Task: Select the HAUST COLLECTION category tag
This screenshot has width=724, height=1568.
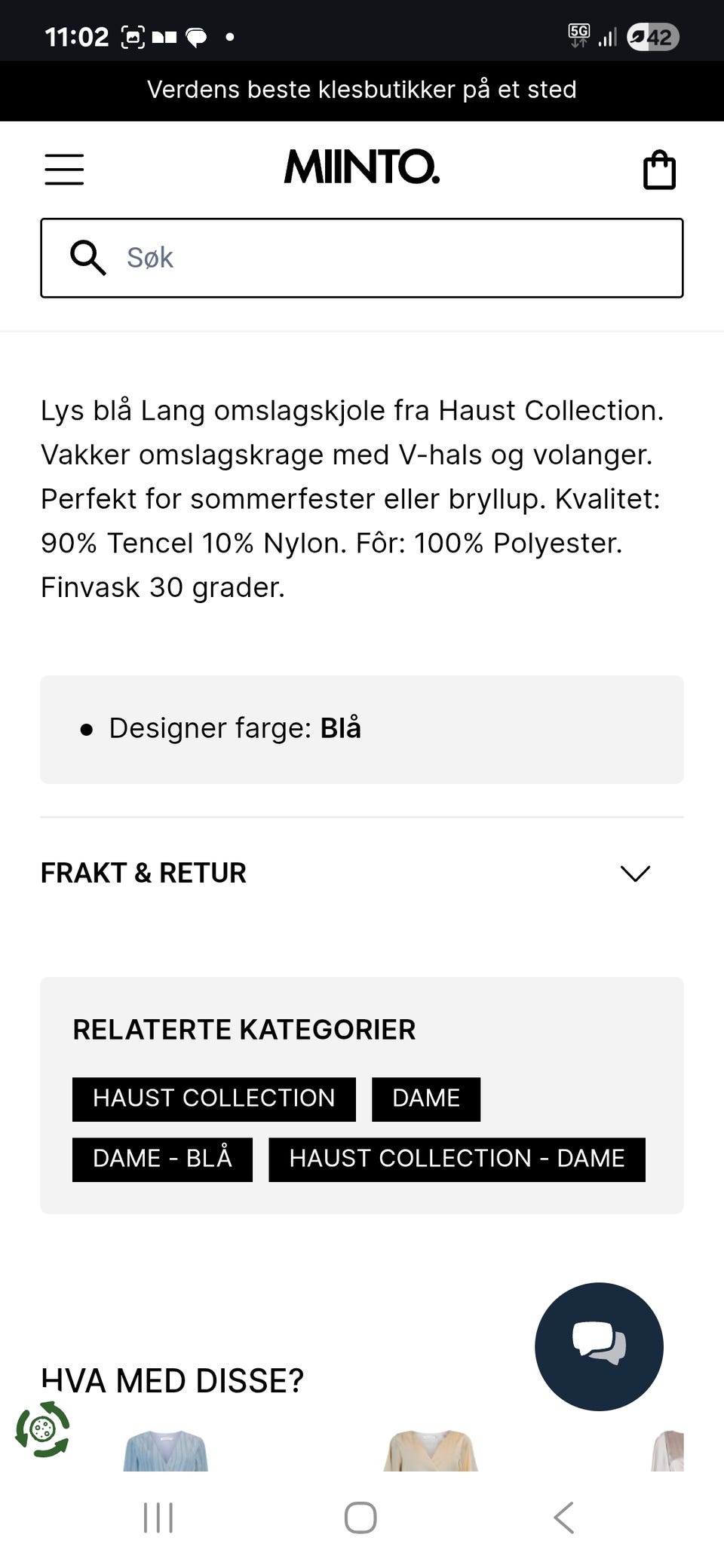Action: pyautogui.click(x=213, y=1098)
